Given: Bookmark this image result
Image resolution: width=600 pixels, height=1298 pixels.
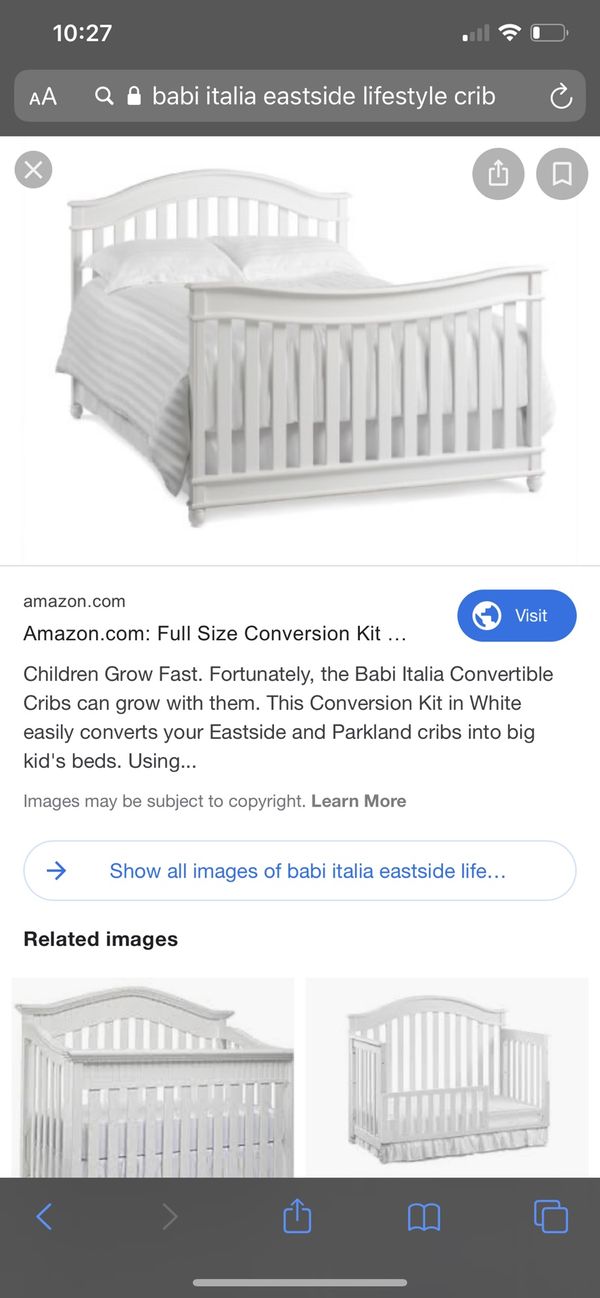Looking at the screenshot, I should click(562, 174).
